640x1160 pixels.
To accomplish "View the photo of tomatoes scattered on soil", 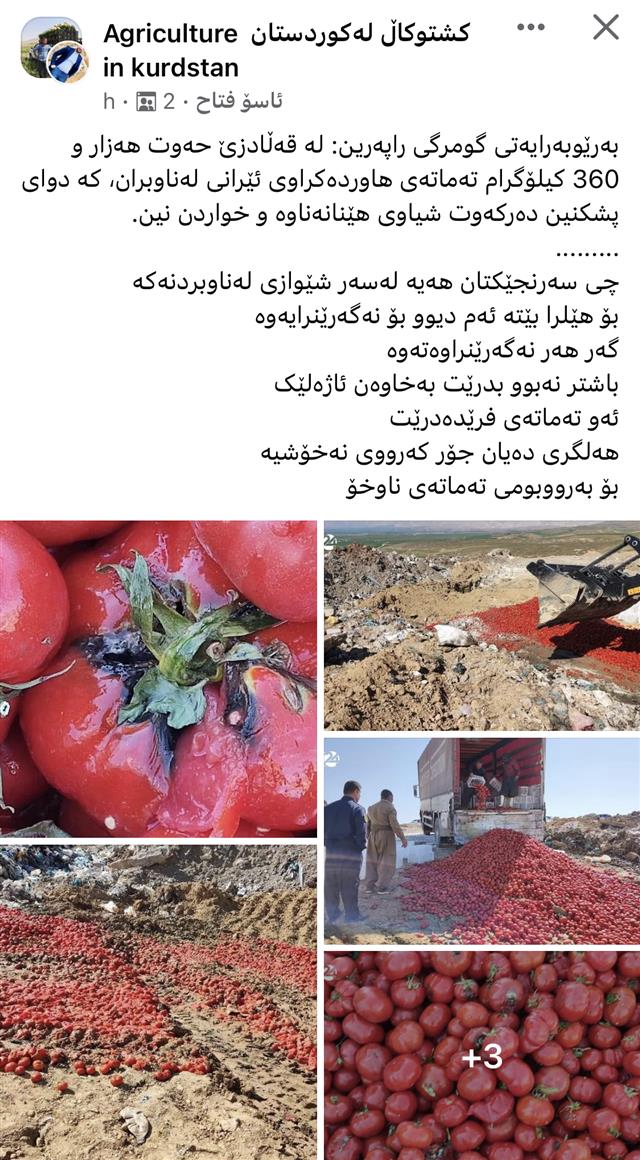I will coord(158,1001).
